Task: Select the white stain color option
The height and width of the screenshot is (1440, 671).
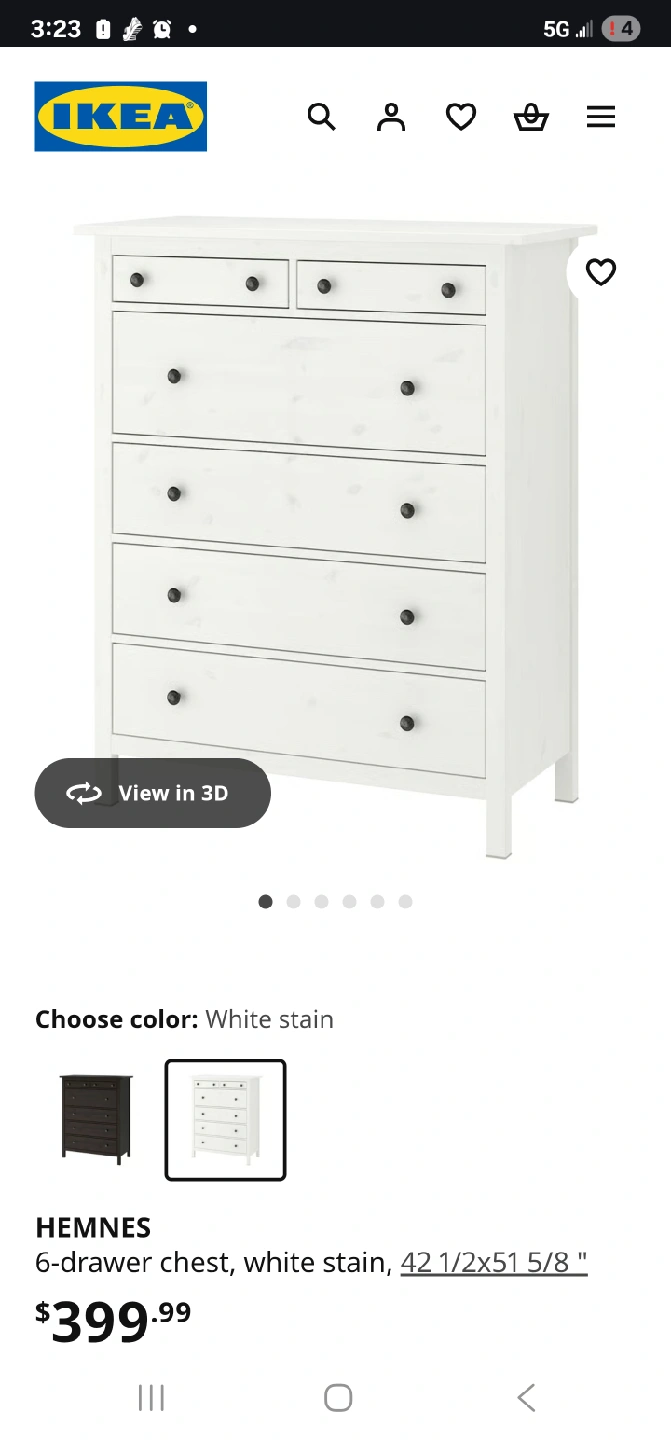Action: click(x=225, y=1119)
